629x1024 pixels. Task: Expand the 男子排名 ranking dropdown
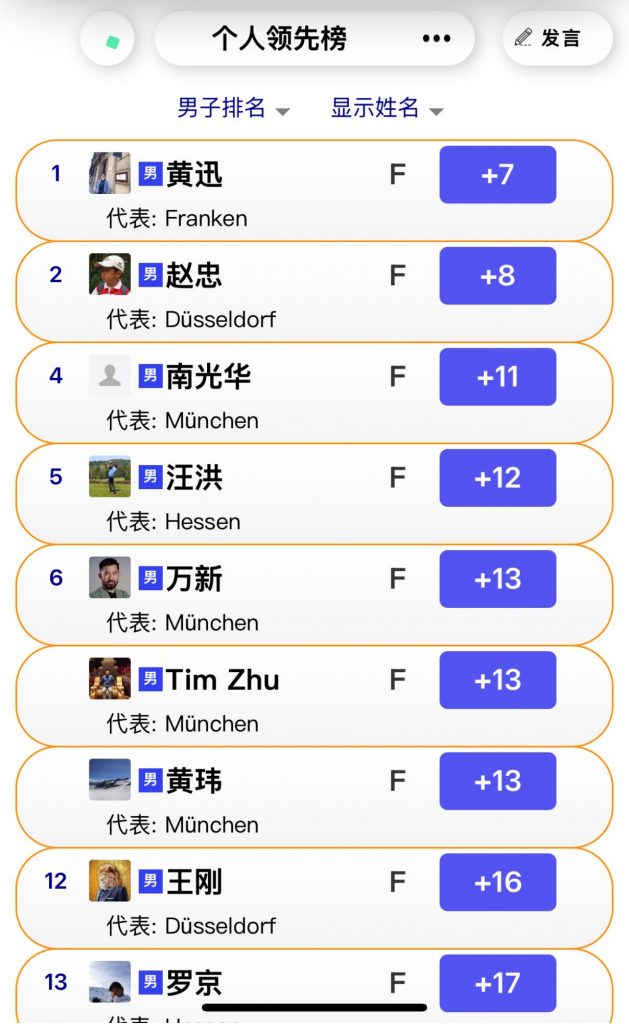point(233,108)
